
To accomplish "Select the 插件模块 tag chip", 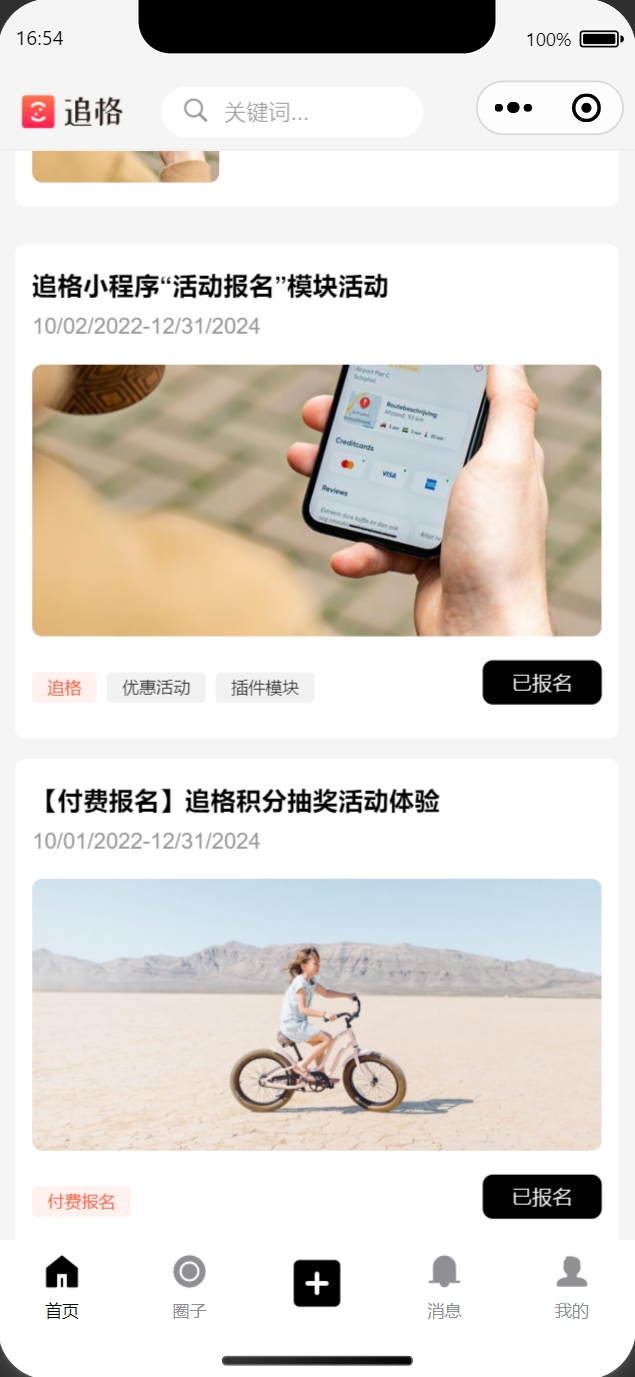I will [x=265, y=688].
